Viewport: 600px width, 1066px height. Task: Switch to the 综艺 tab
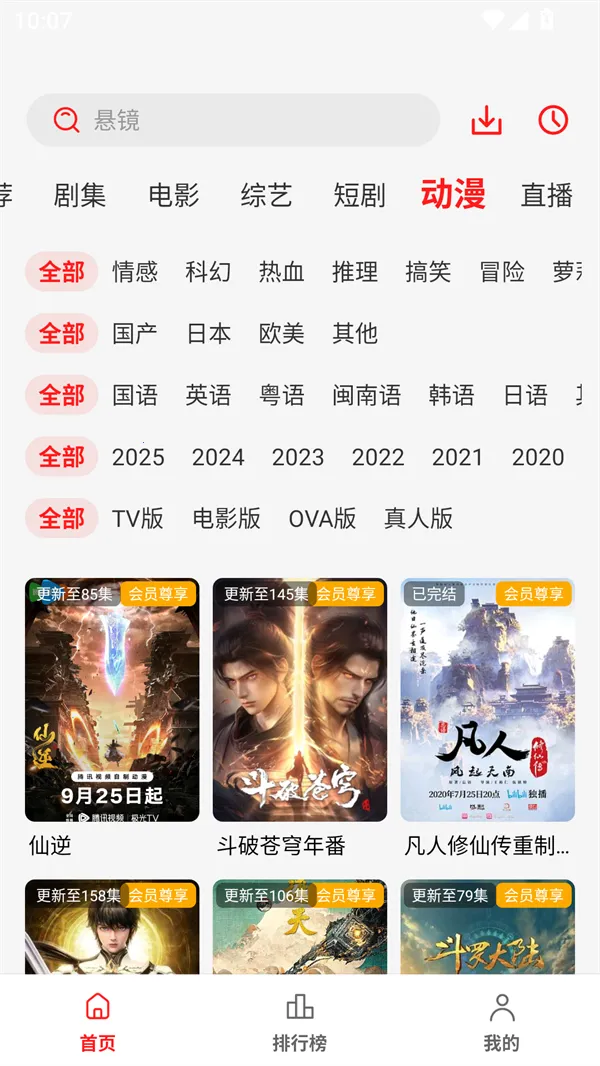point(266,195)
